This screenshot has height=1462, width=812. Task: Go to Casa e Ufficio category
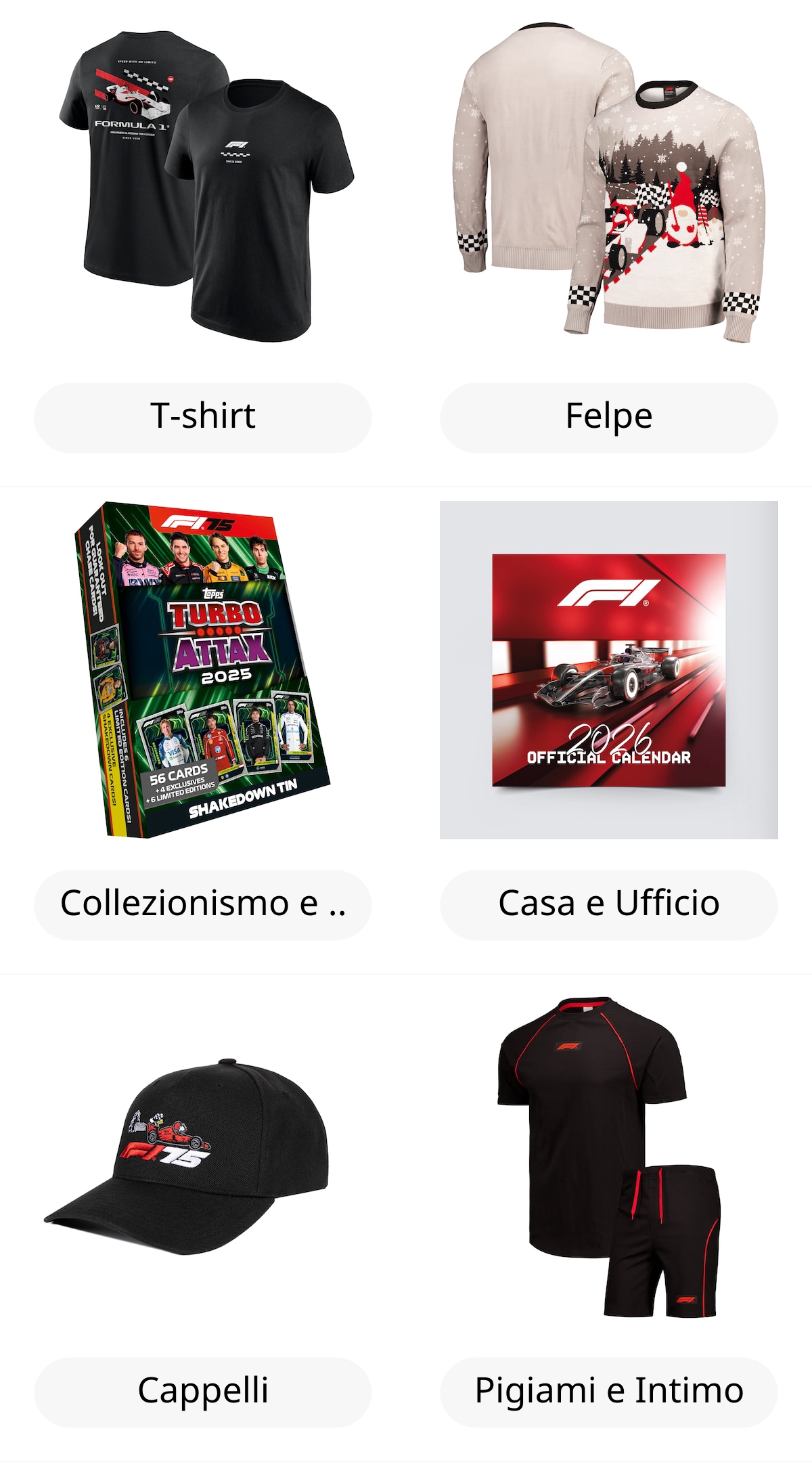(x=609, y=904)
